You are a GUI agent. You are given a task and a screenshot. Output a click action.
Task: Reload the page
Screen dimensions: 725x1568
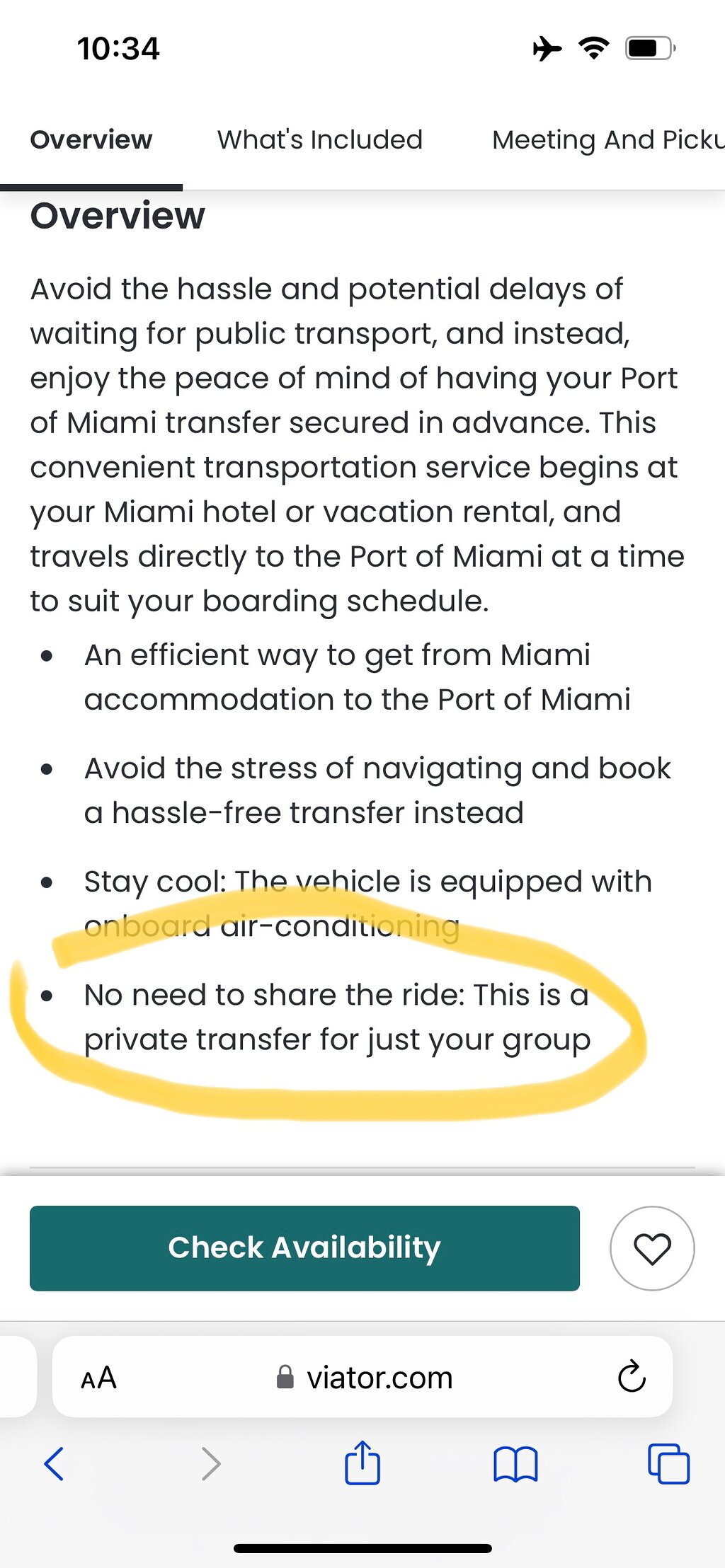tap(632, 1377)
